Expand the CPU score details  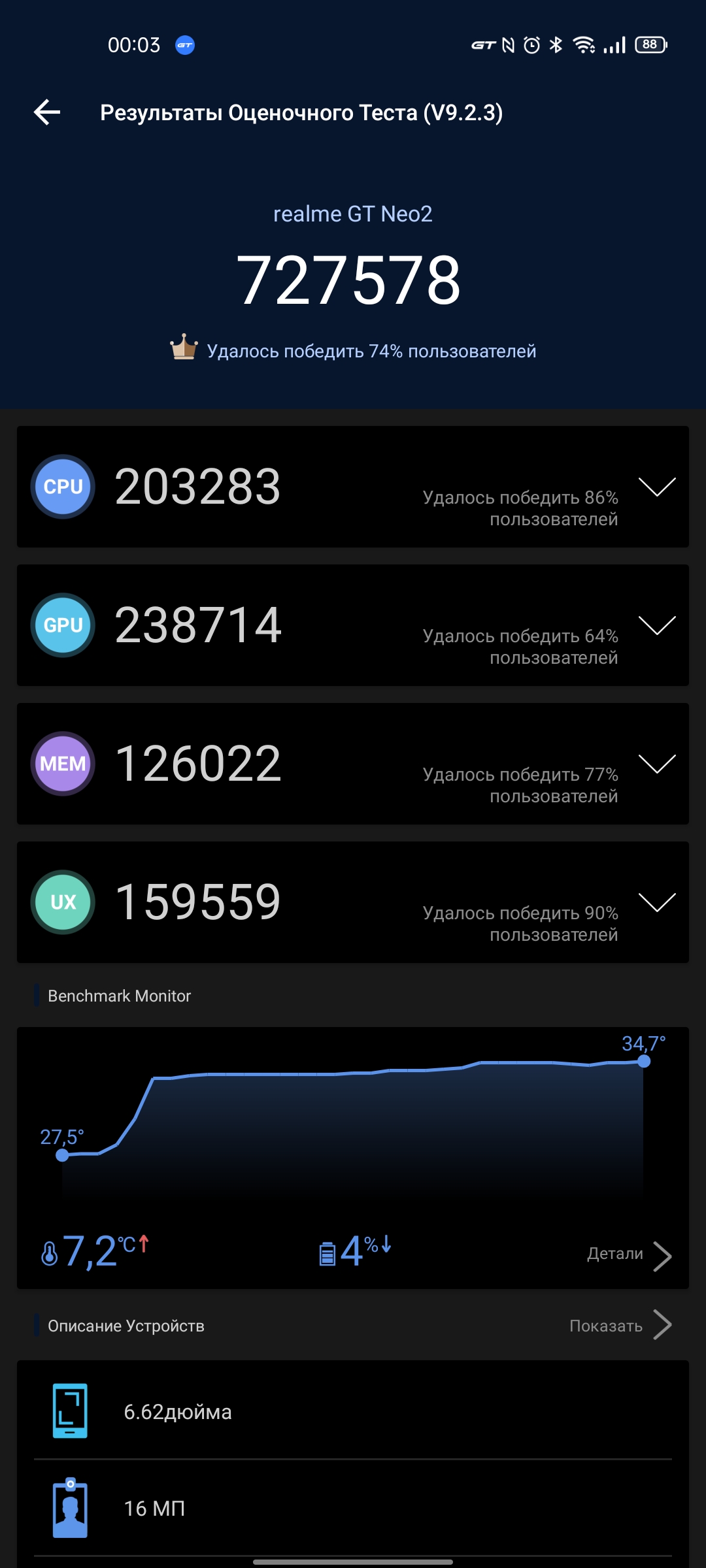[x=656, y=487]
